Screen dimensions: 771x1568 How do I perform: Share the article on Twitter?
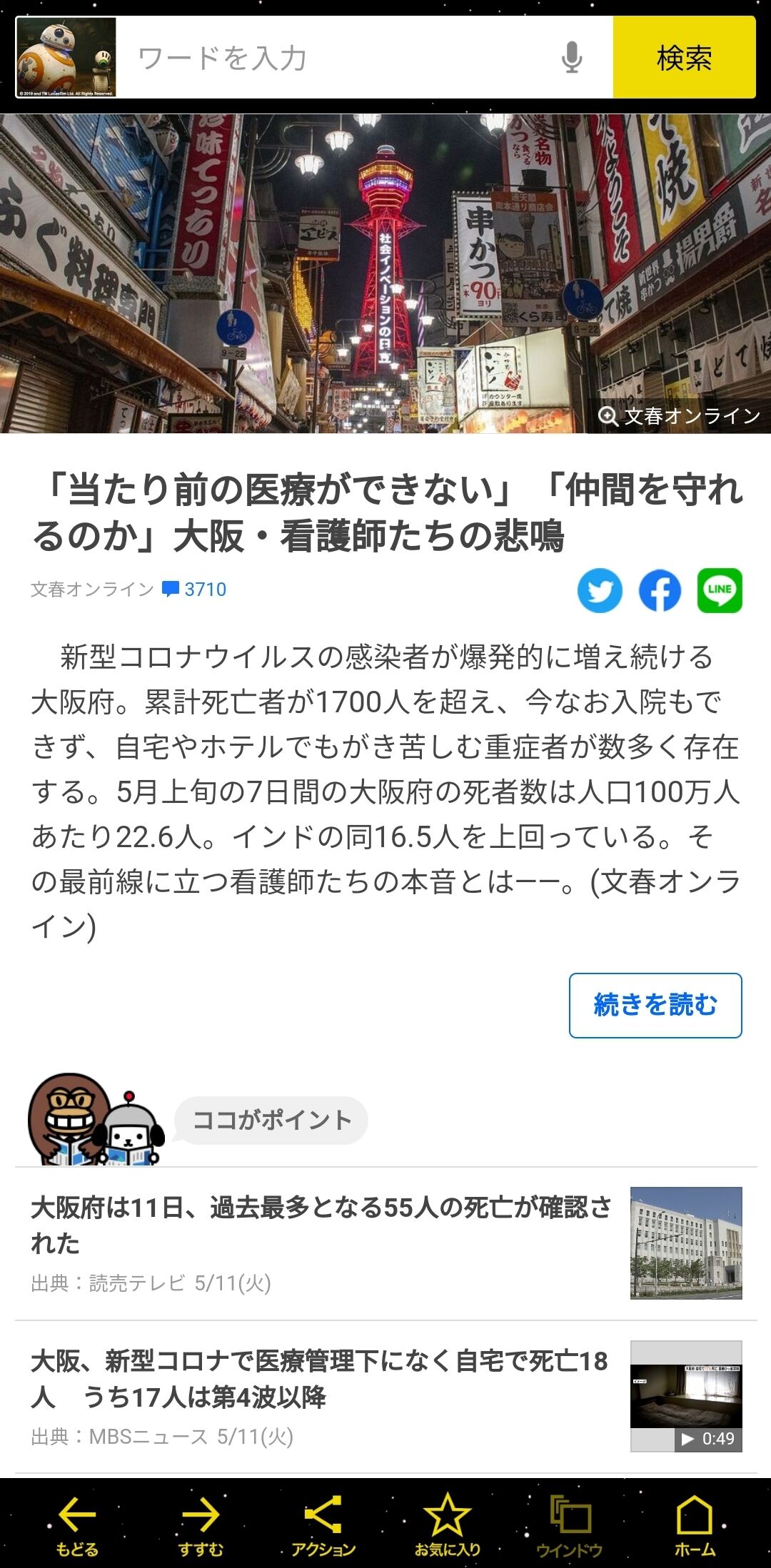(x=600, y=590)
